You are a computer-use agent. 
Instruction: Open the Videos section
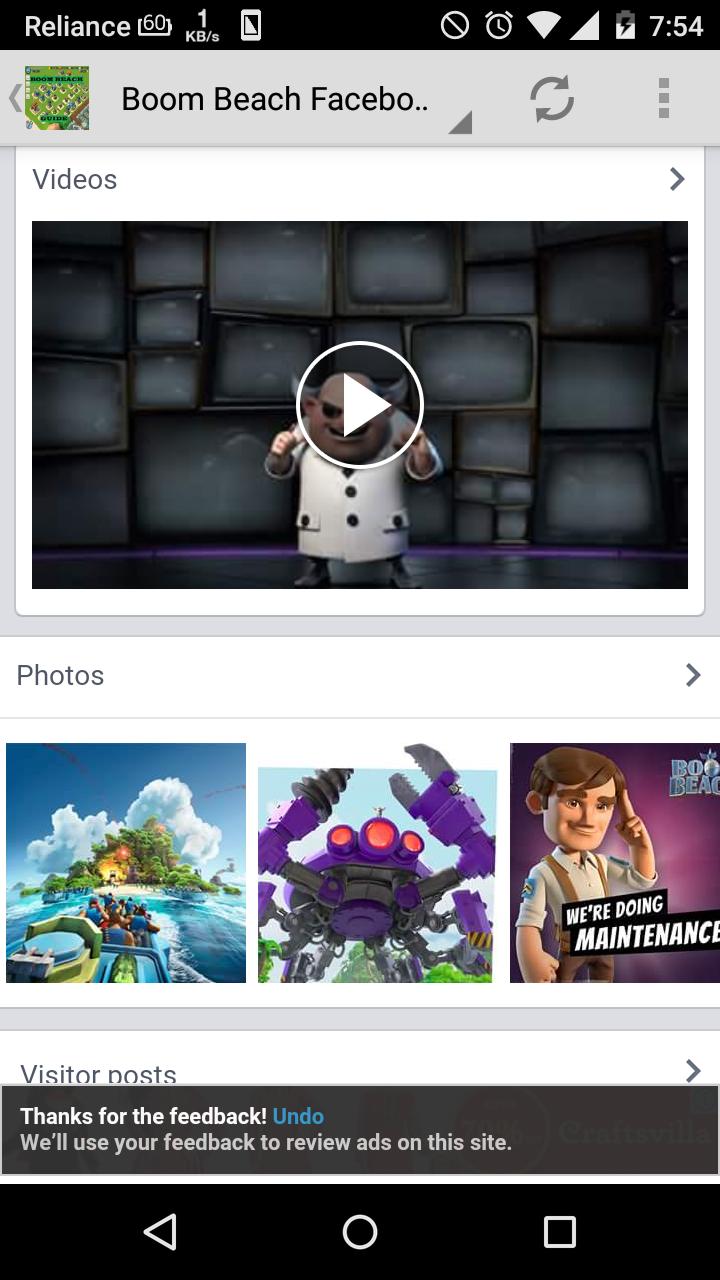point(75,179)
